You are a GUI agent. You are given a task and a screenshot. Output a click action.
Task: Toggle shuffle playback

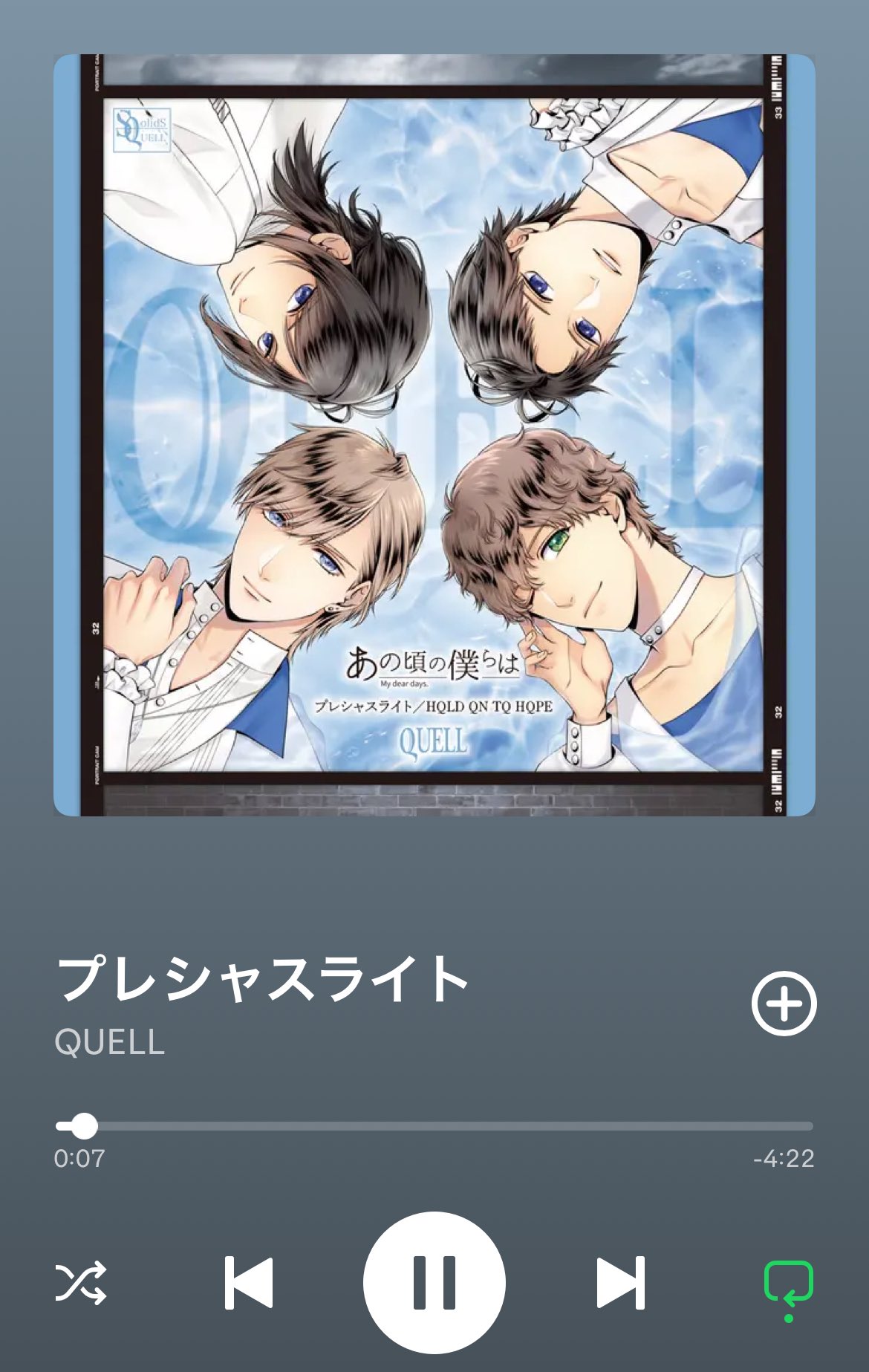point(81,1283)
